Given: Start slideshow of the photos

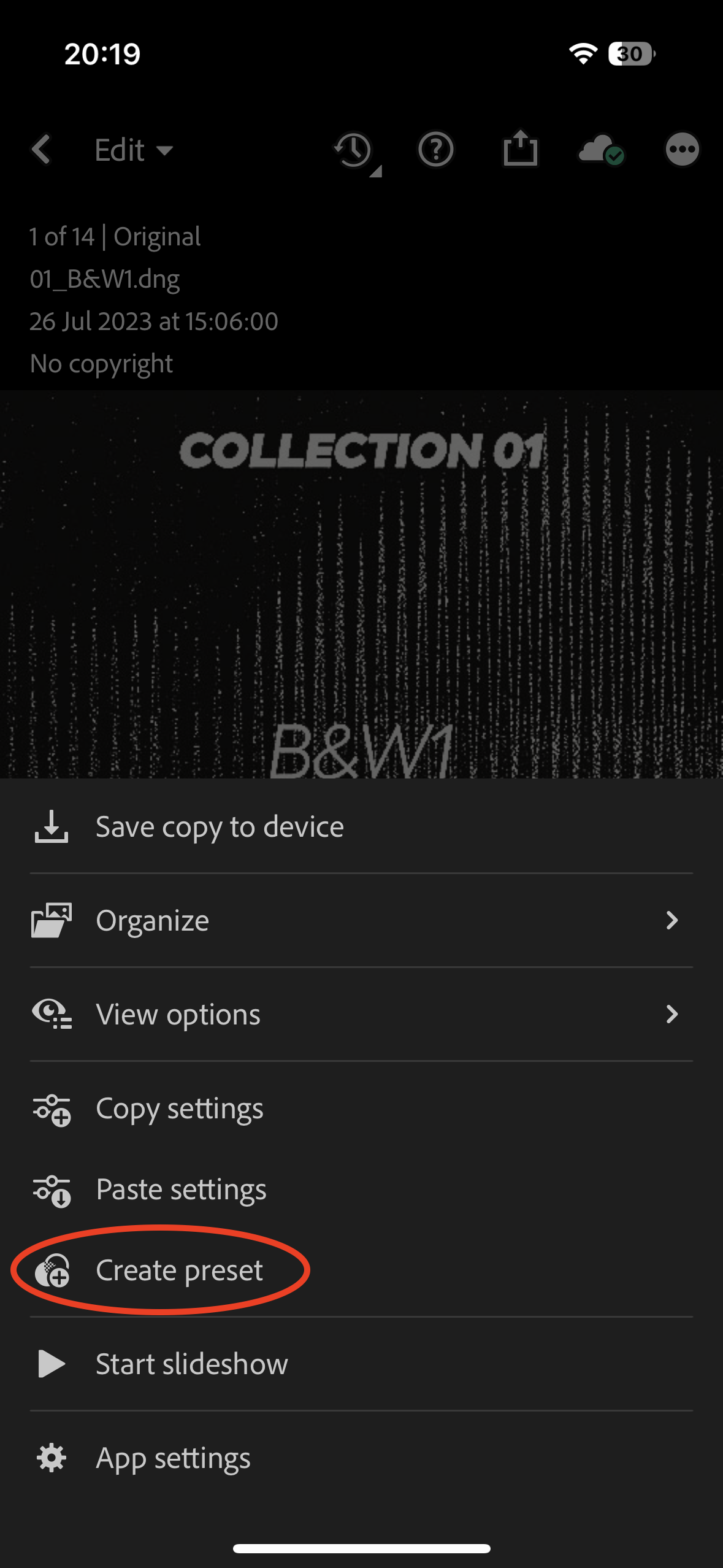Looking at the screenshot, I should 191,1364.
